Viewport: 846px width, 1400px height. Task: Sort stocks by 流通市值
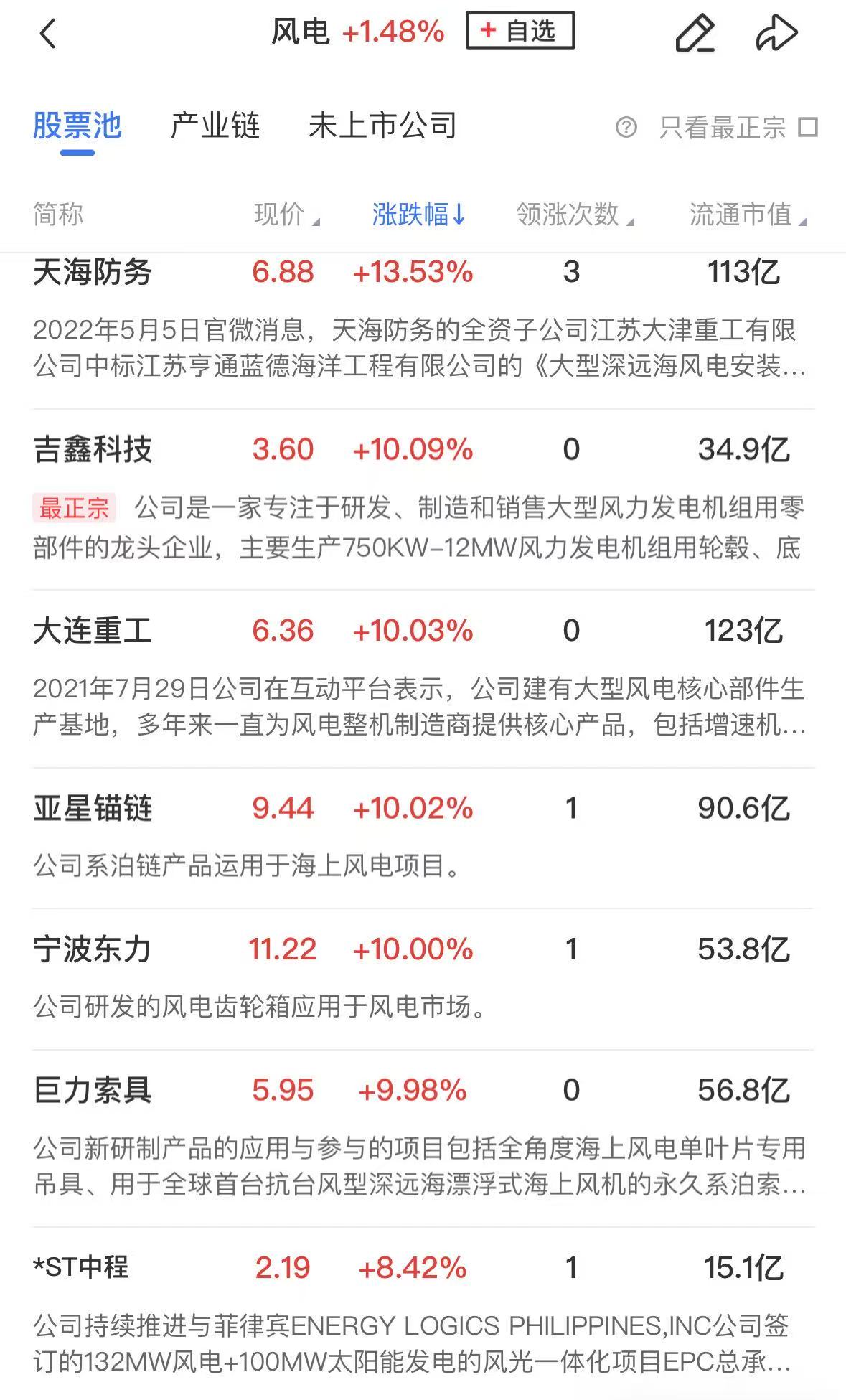(x=747, y=214)
